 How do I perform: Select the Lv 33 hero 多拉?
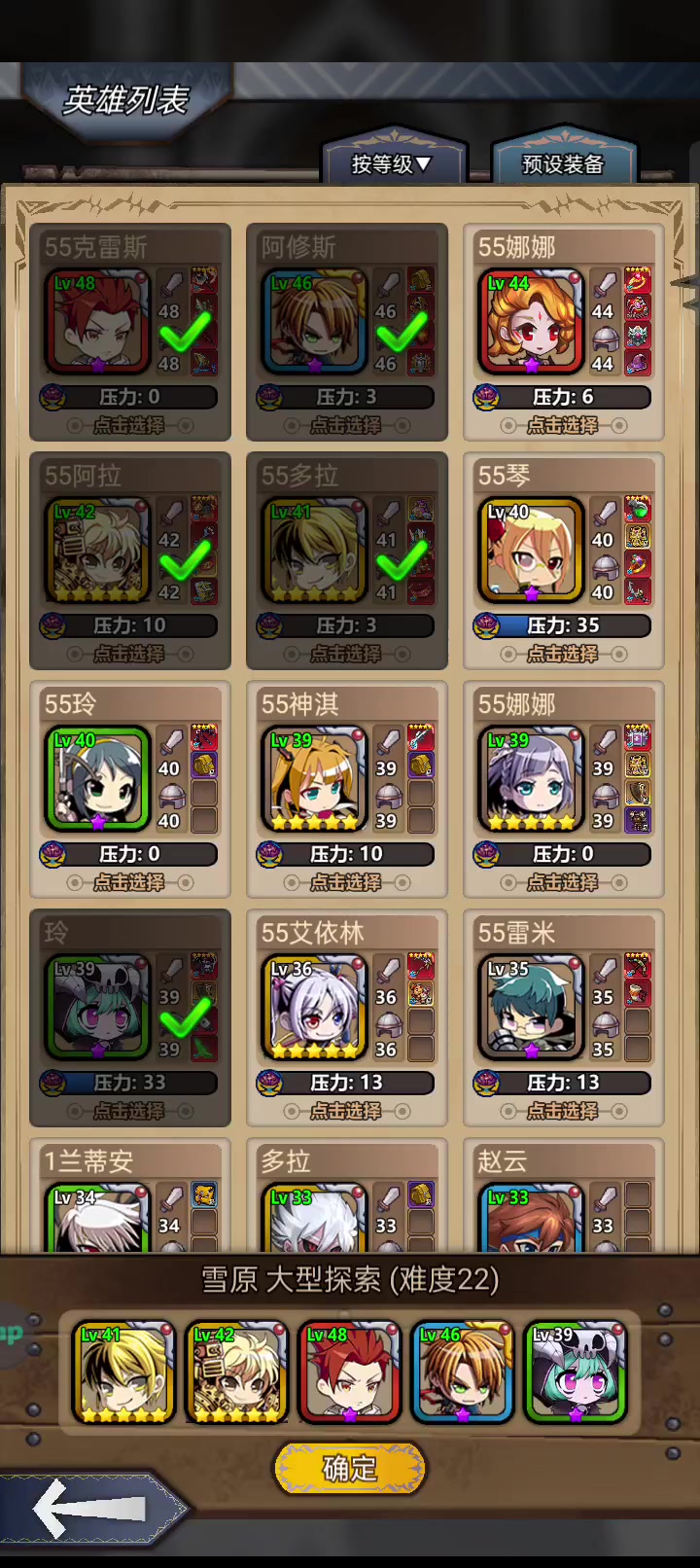pos(347,1196)
